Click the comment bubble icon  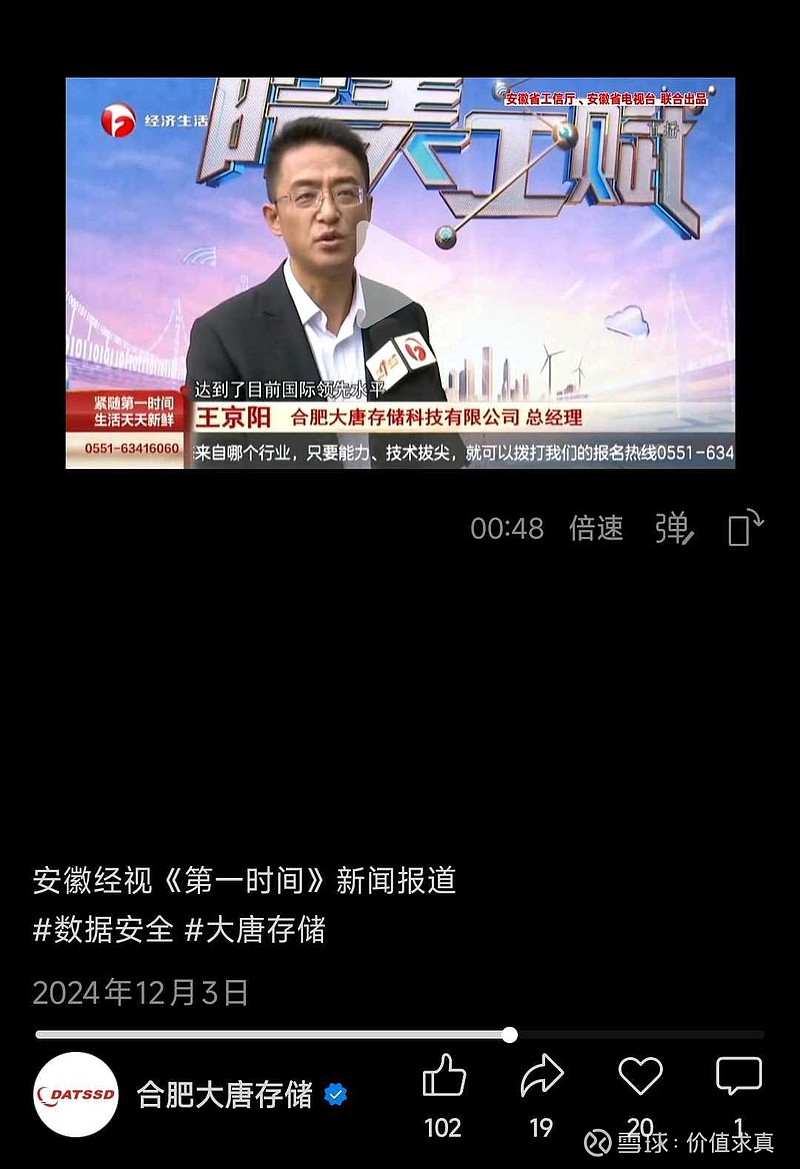[x=738, y=1072]
